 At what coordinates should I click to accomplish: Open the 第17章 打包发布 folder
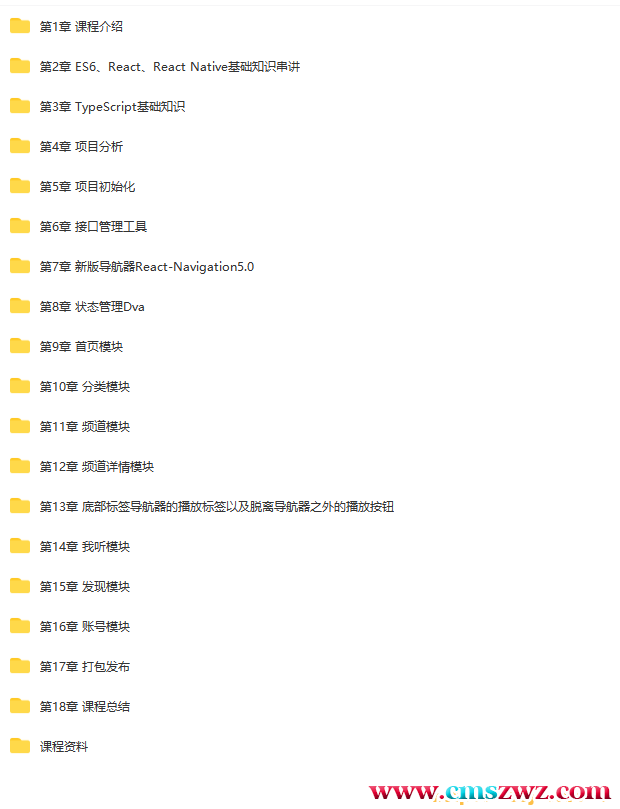pyautogui.click(x=85, y=667)
